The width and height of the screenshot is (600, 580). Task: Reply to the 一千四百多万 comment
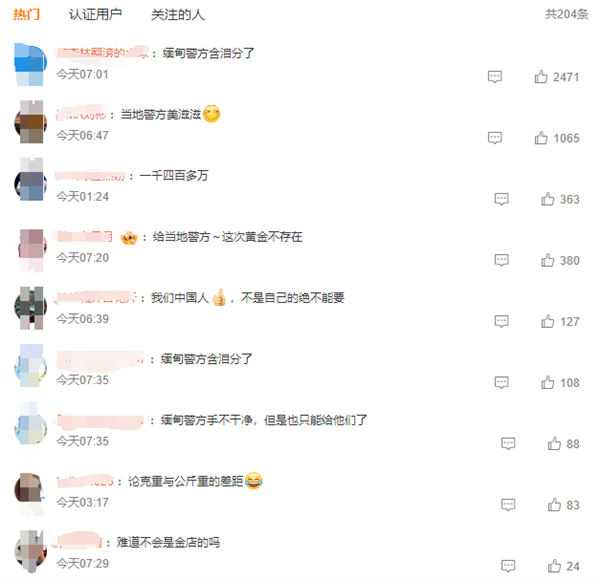point(501,199)
